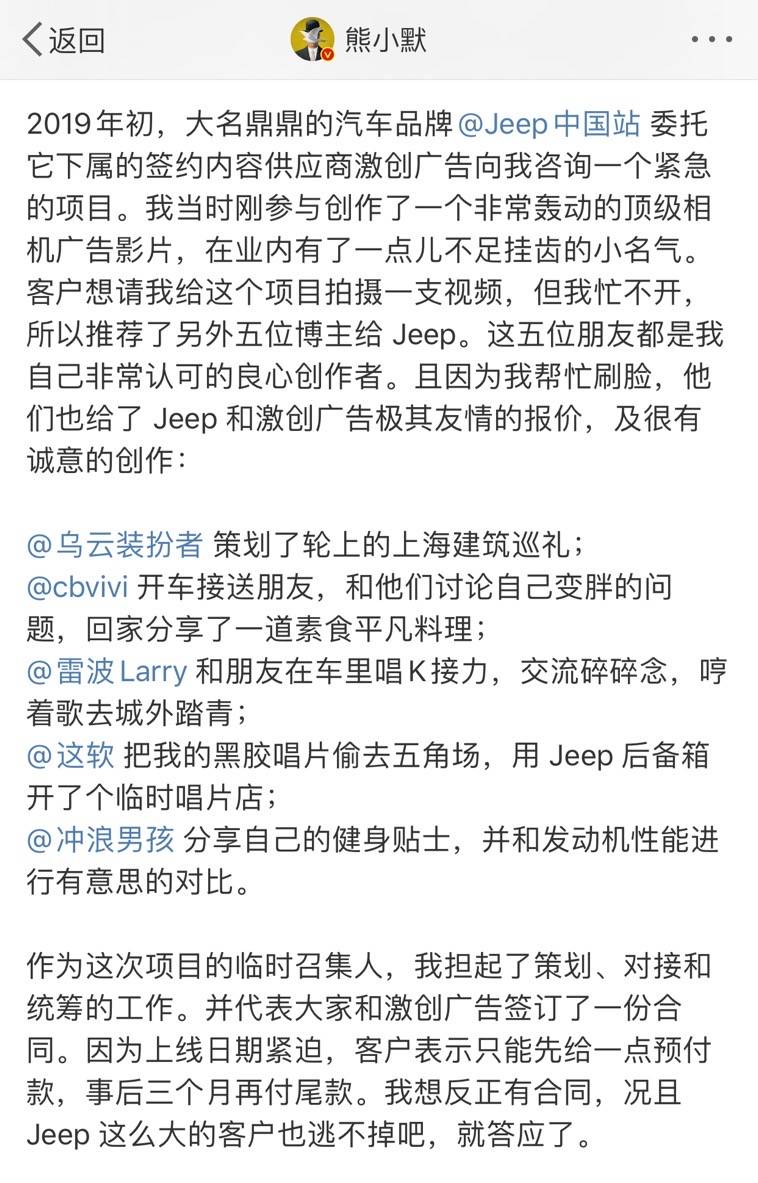This screenshot has width=758, height=1183.
Task: Open the @乌云装扮者 mention link
Action: [x=115, y=544]
